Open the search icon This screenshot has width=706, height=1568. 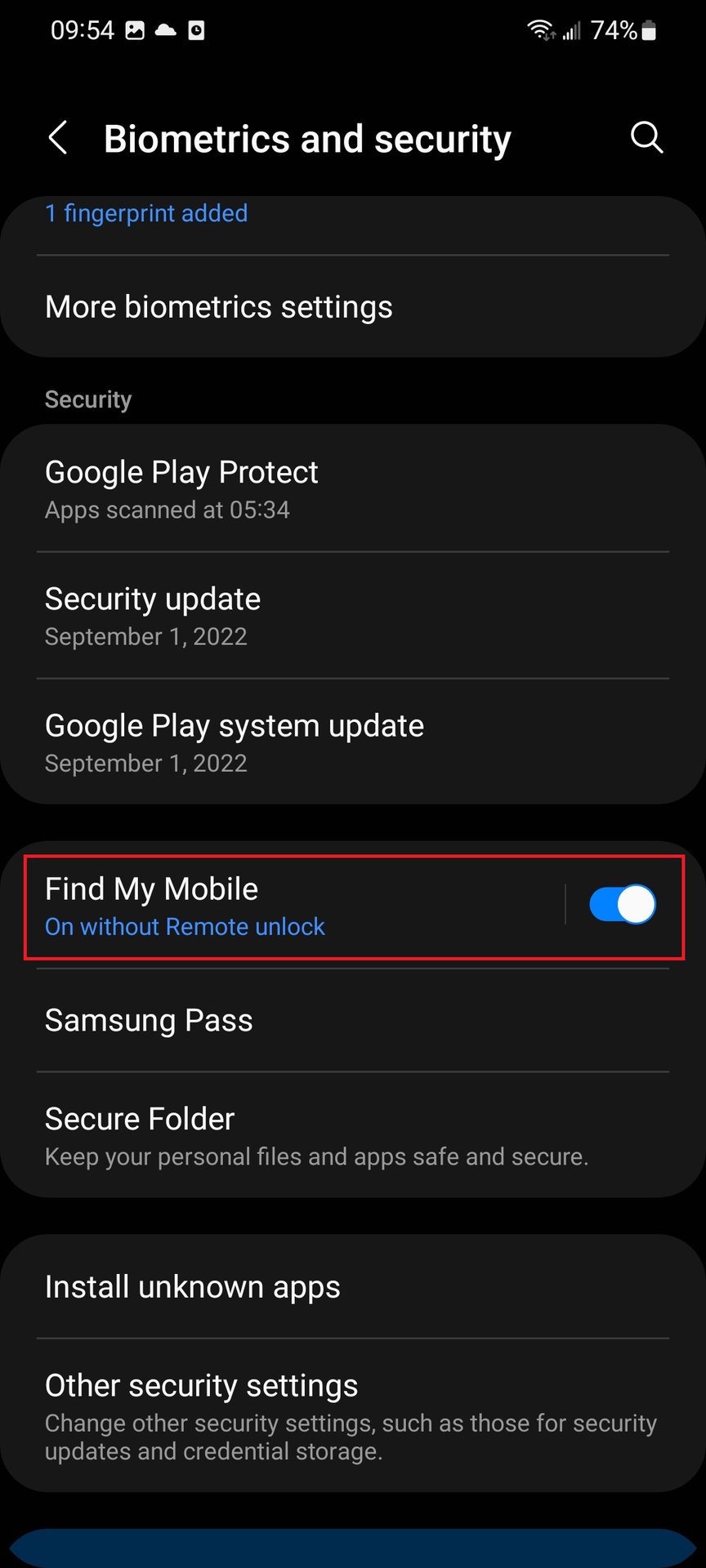point(646,137)
